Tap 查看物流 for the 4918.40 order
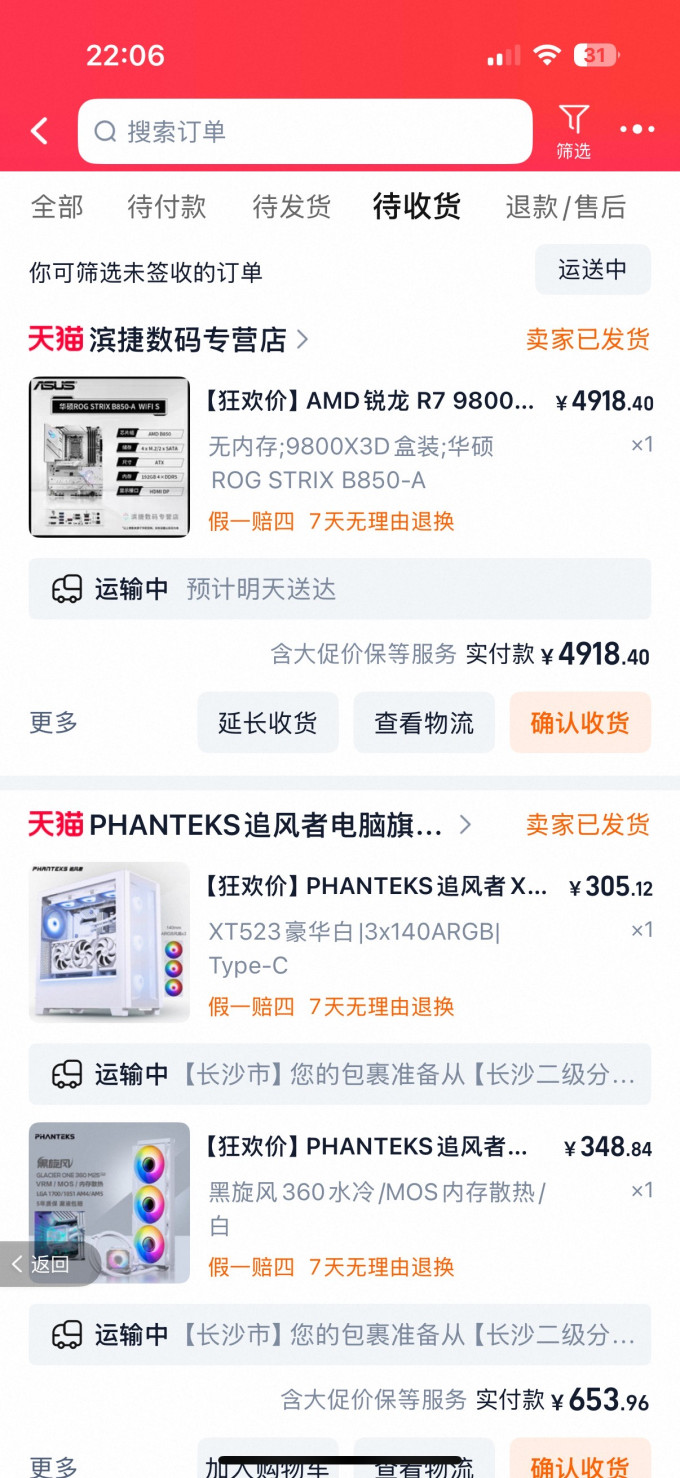The image size is (680, 1478). [424, 722]
